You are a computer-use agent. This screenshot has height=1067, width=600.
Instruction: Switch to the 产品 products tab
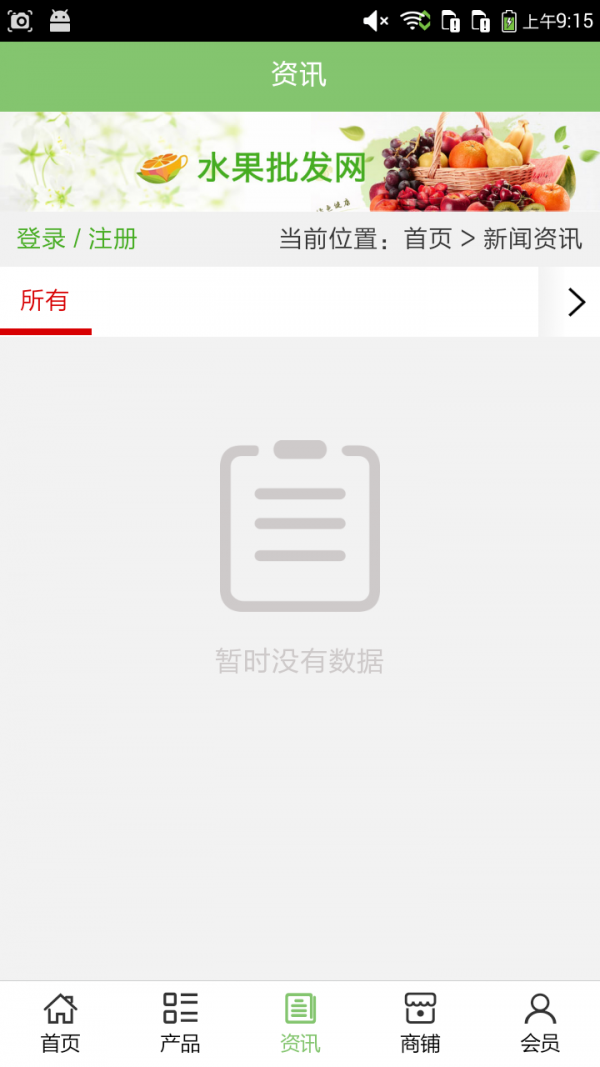[180, 1023]
